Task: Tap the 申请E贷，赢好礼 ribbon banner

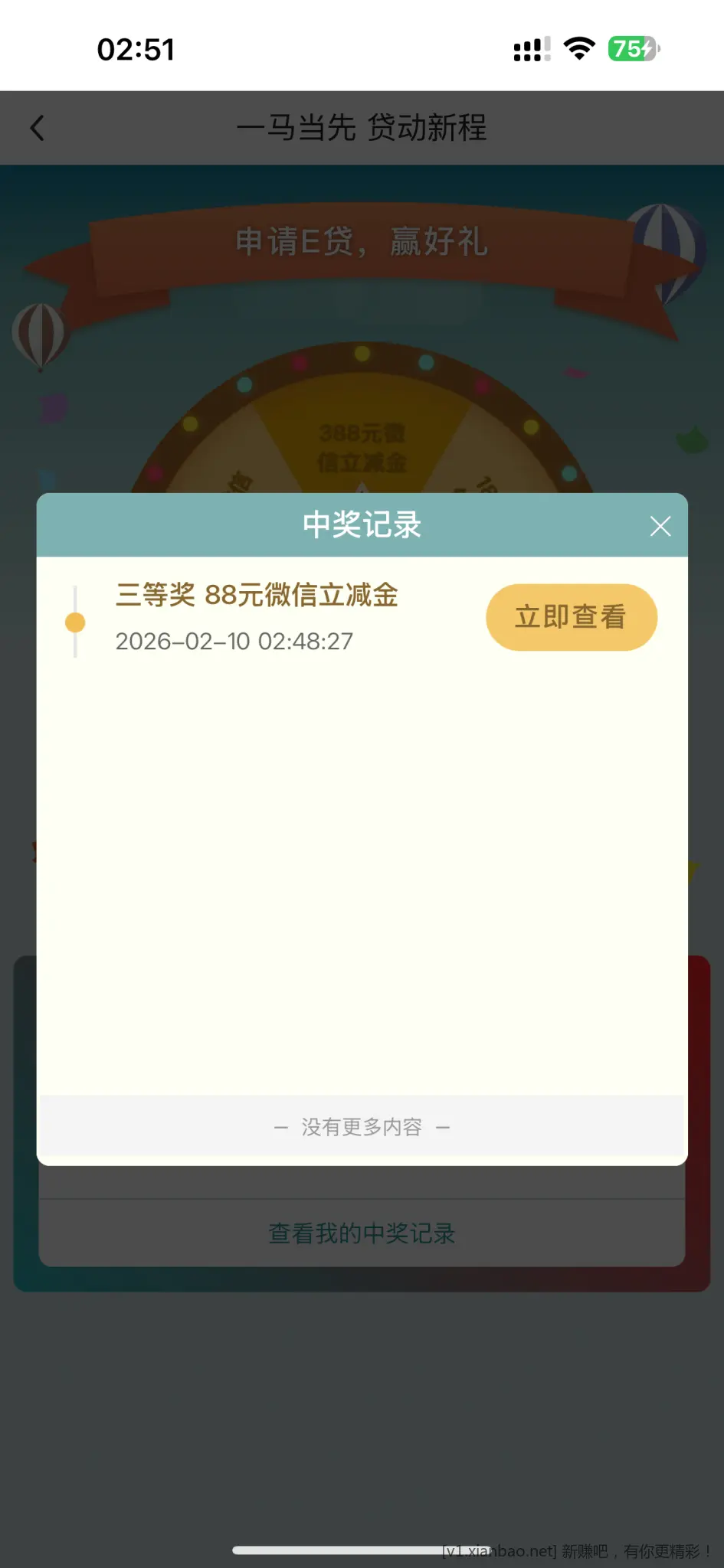Action: (x=362, y=242)
